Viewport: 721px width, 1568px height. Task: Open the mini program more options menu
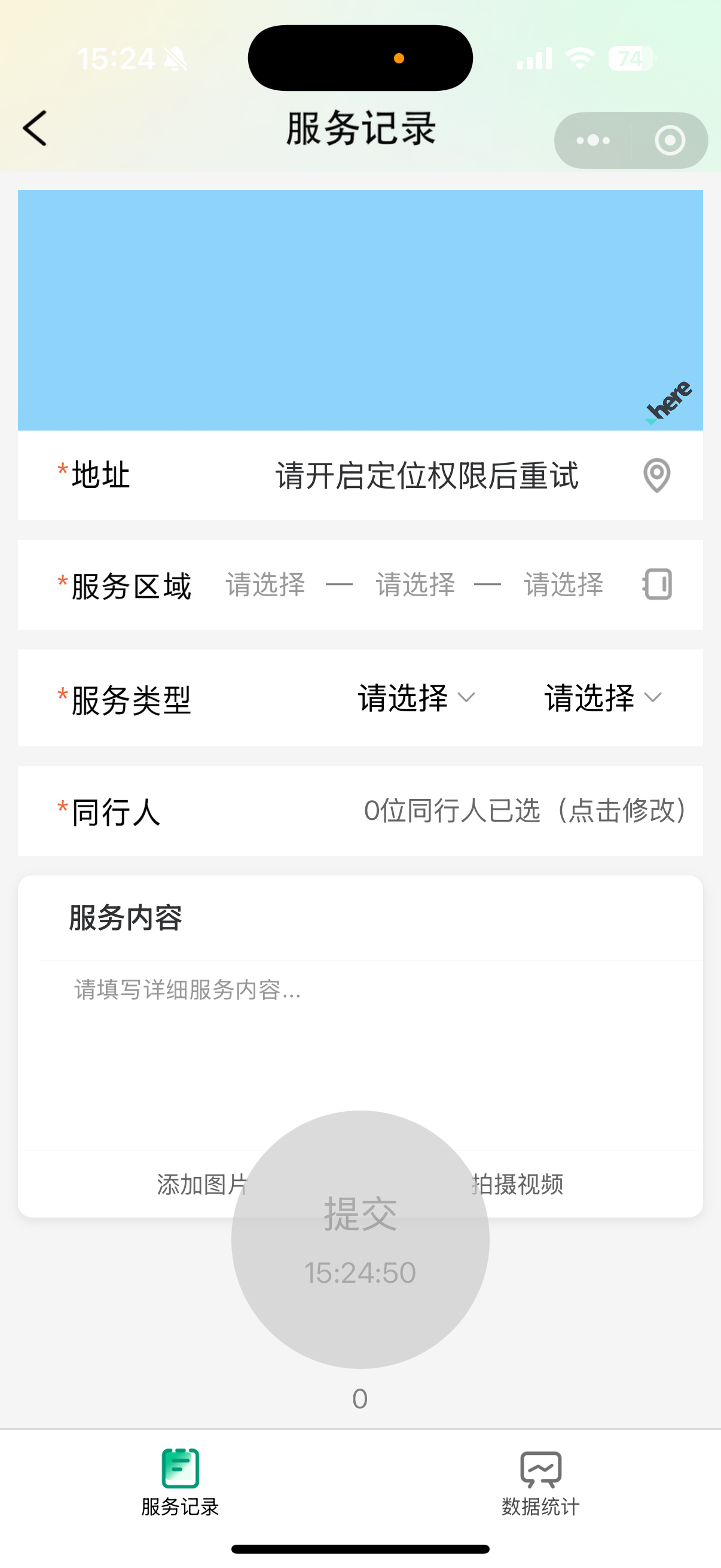point(592,141)
